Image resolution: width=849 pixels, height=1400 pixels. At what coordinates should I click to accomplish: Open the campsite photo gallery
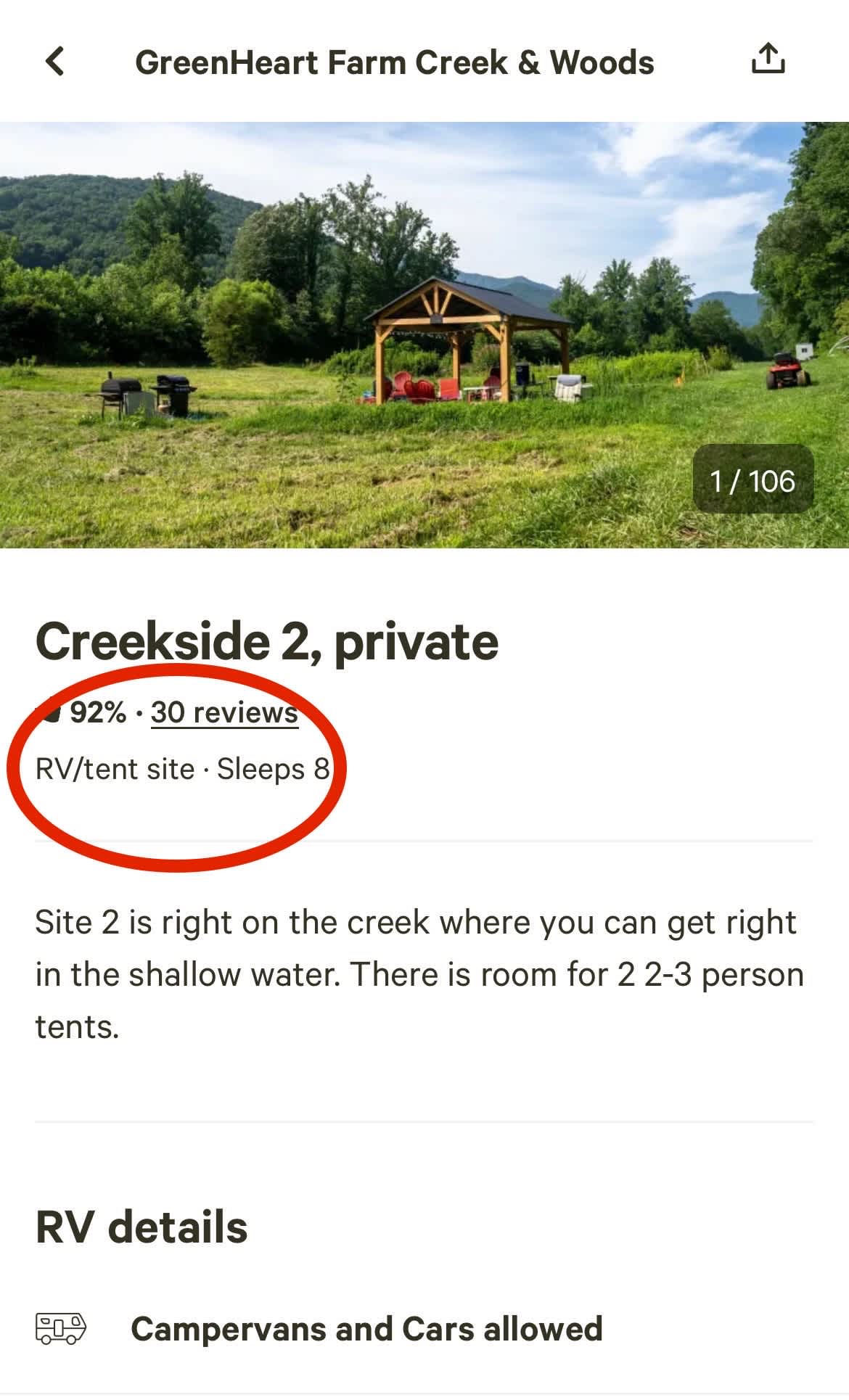click(x=424, y=334)
